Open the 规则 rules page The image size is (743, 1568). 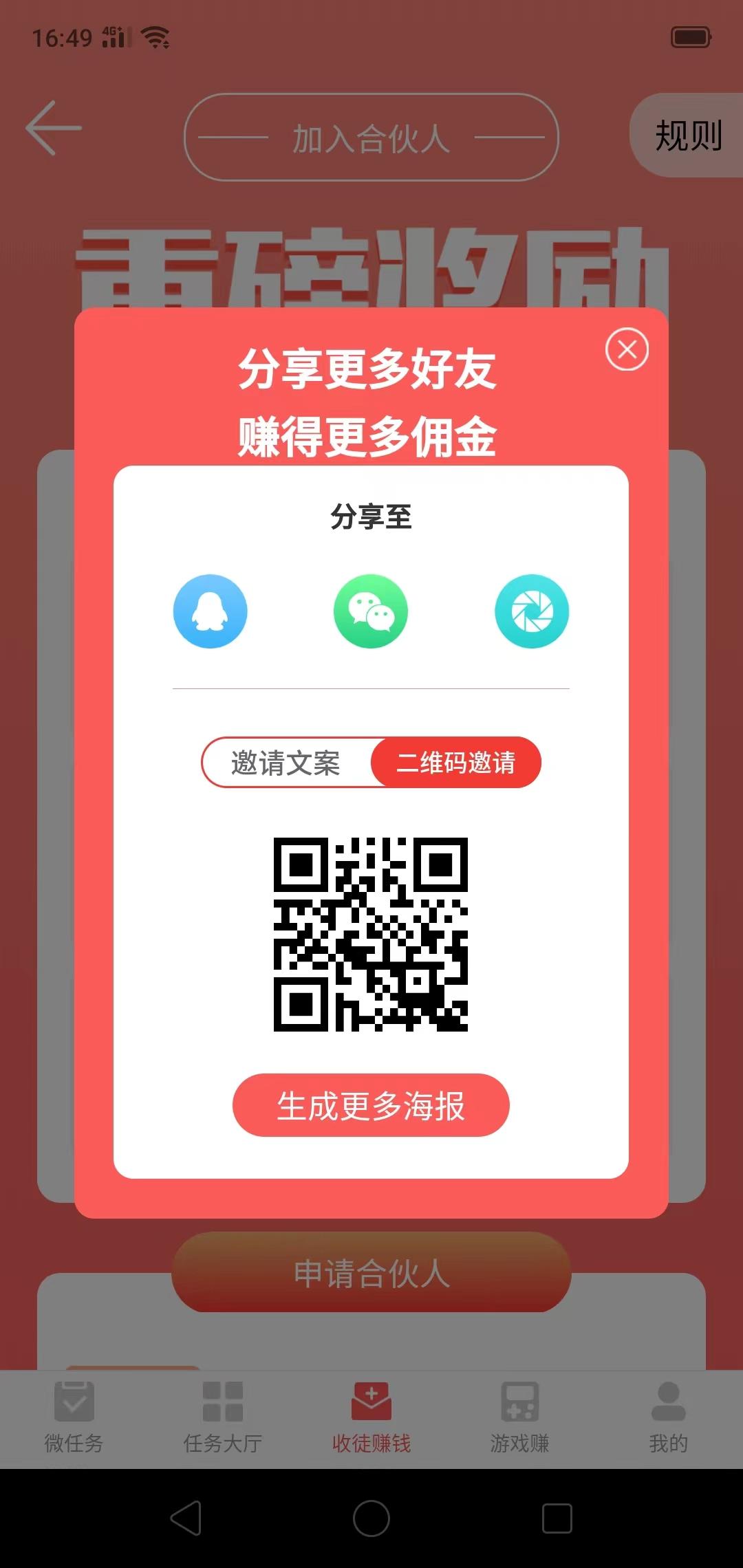(687, 135)
